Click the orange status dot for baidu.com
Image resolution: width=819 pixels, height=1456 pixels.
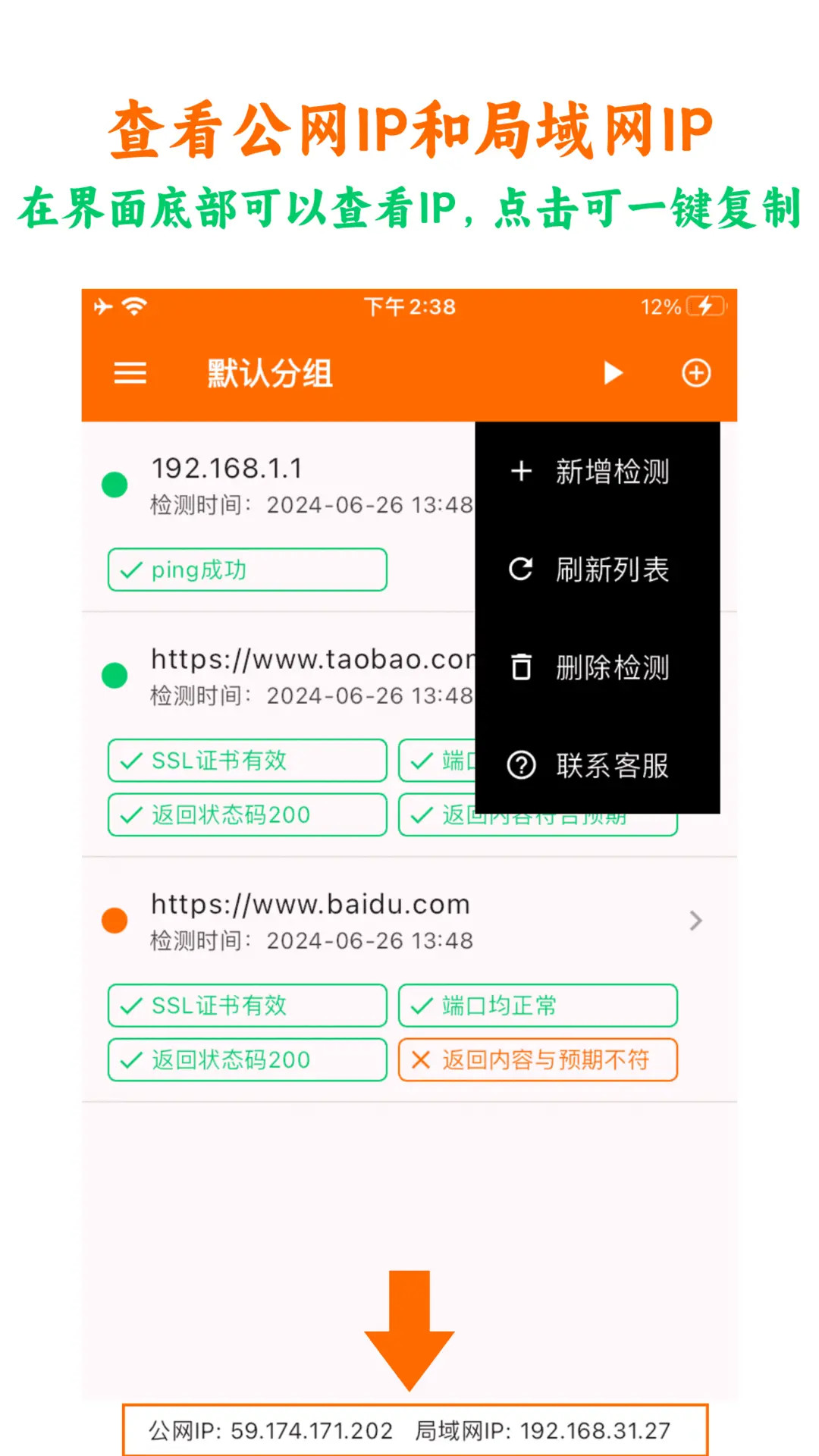115,920
